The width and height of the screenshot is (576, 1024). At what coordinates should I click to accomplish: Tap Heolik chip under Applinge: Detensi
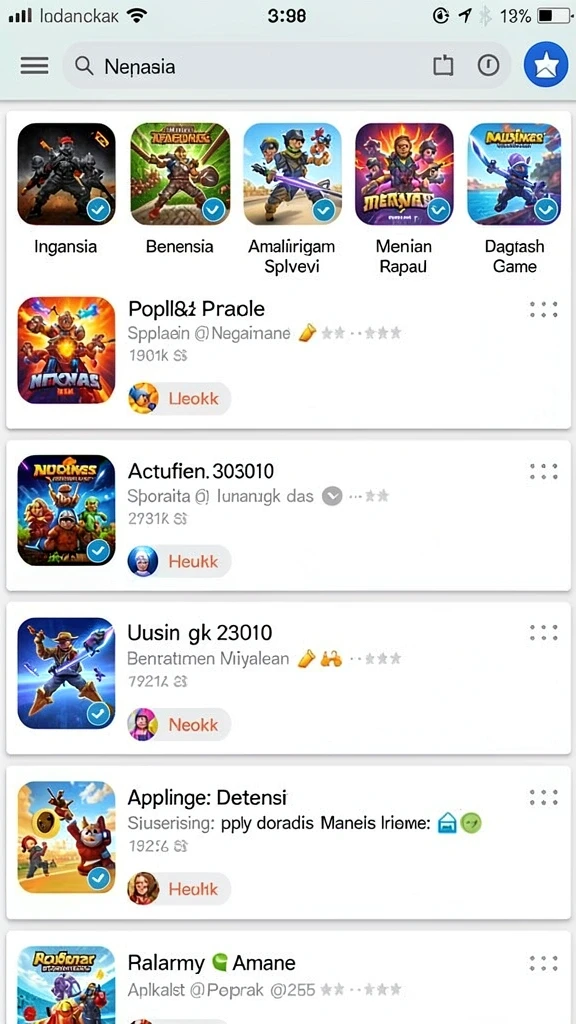[x=179, y=888]
